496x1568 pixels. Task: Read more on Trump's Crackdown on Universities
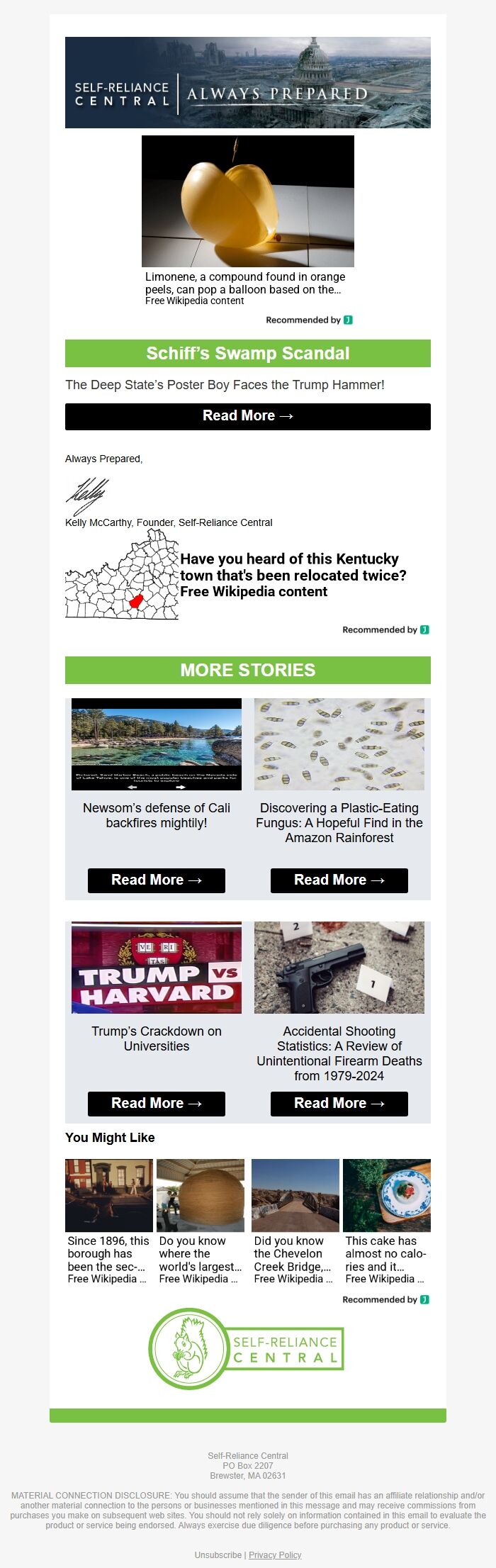click(156, 1104)
